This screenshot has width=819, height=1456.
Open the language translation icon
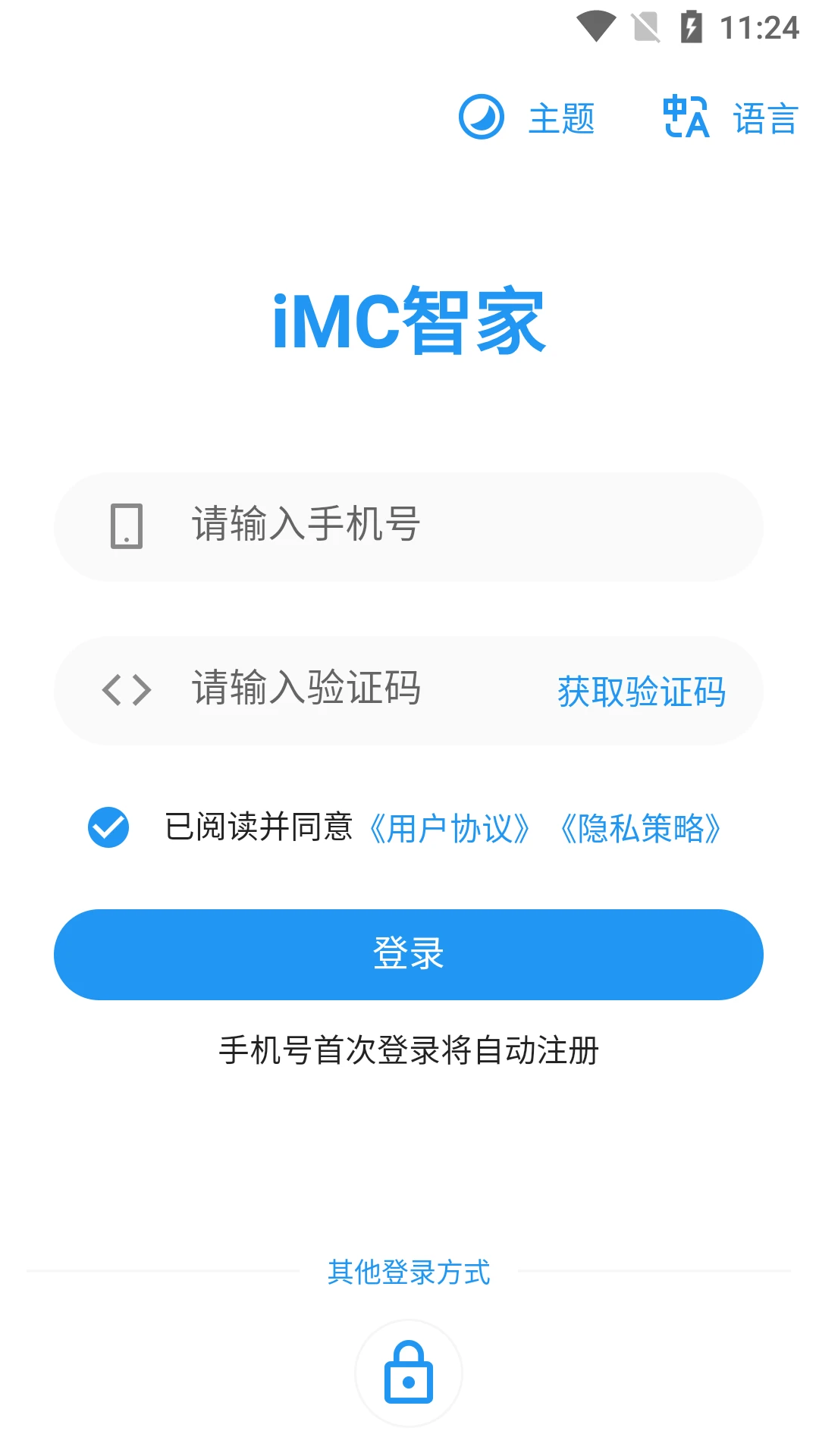[685, 115]
